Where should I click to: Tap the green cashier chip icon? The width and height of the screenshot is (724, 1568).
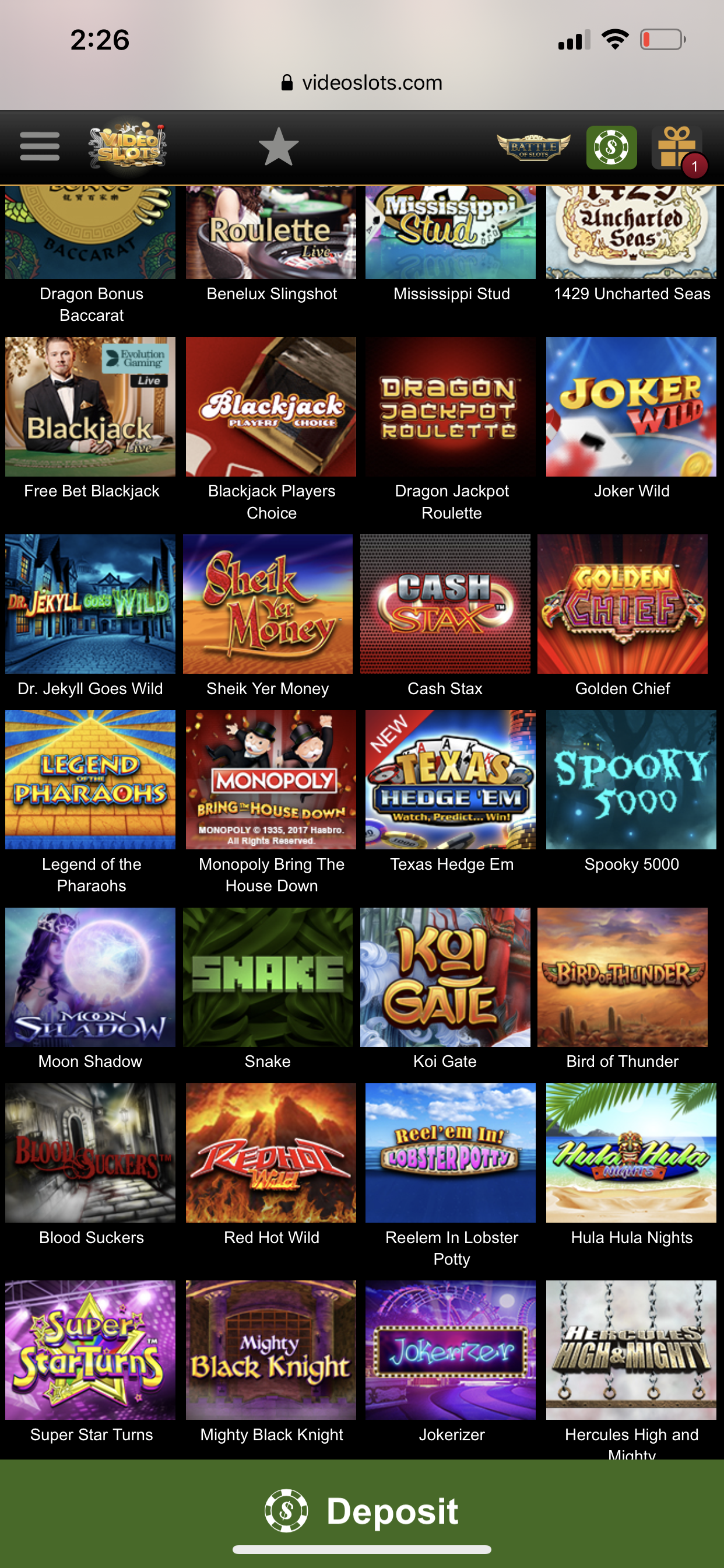point(611,148)
